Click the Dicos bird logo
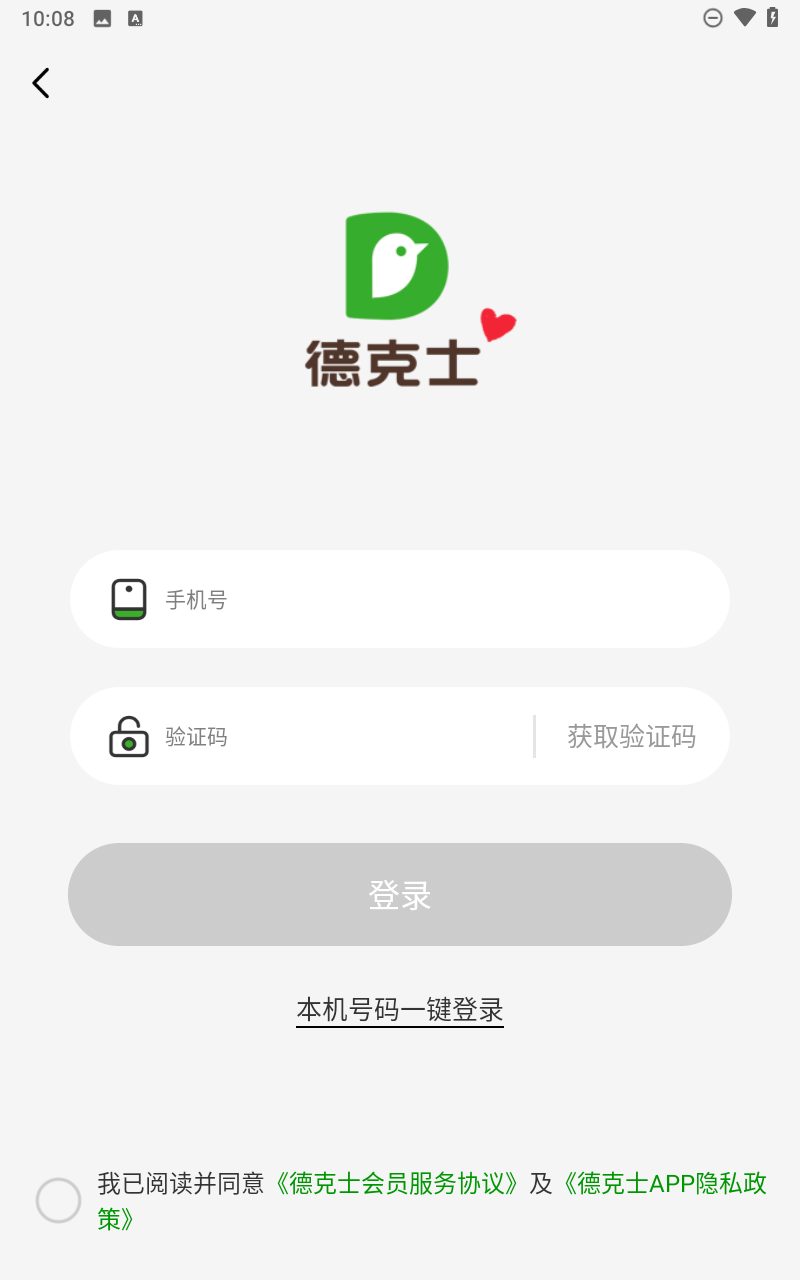Viewport: 800px width, 1280px height. (394, 265)
